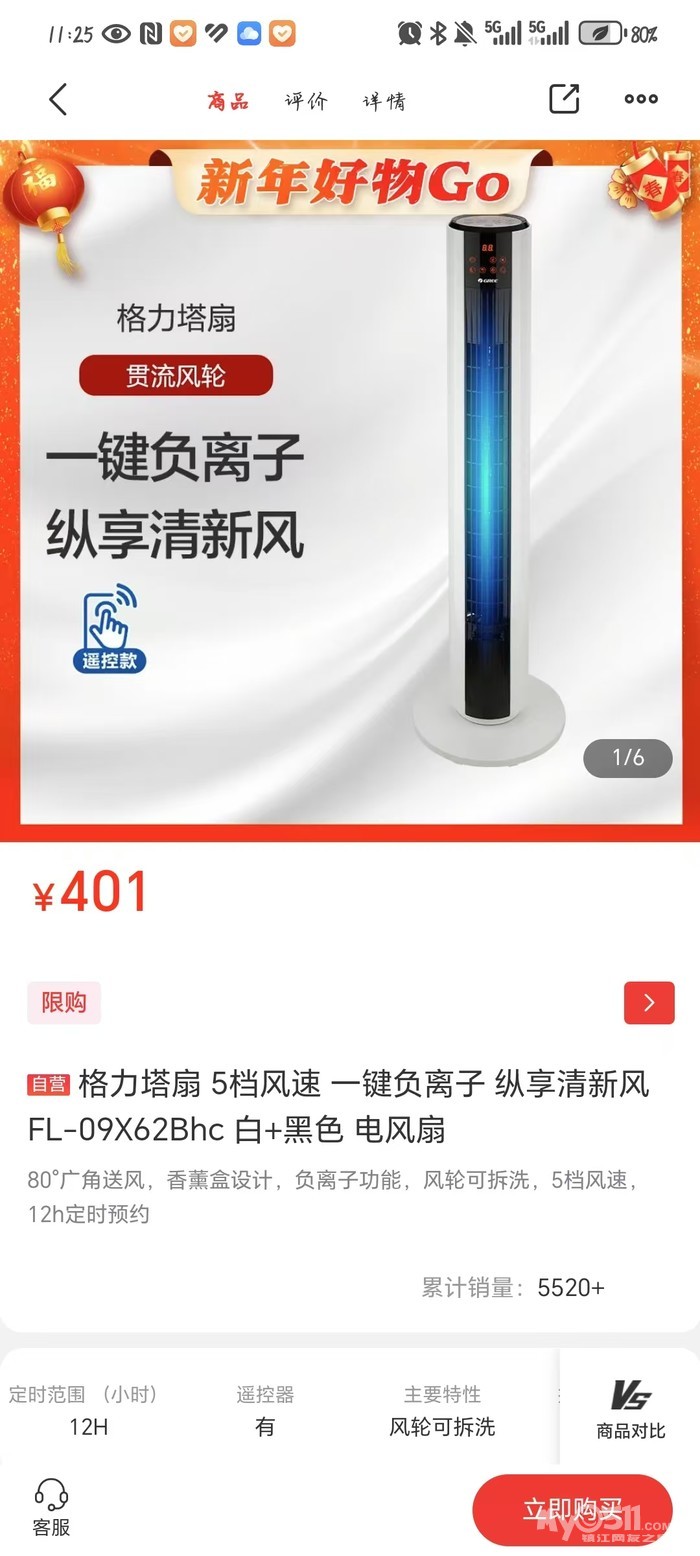Image resolution: width=700 pixels, height=1556 pixels.
Task: Switch to the 评价 tab
Action: [x=306, y=101]
